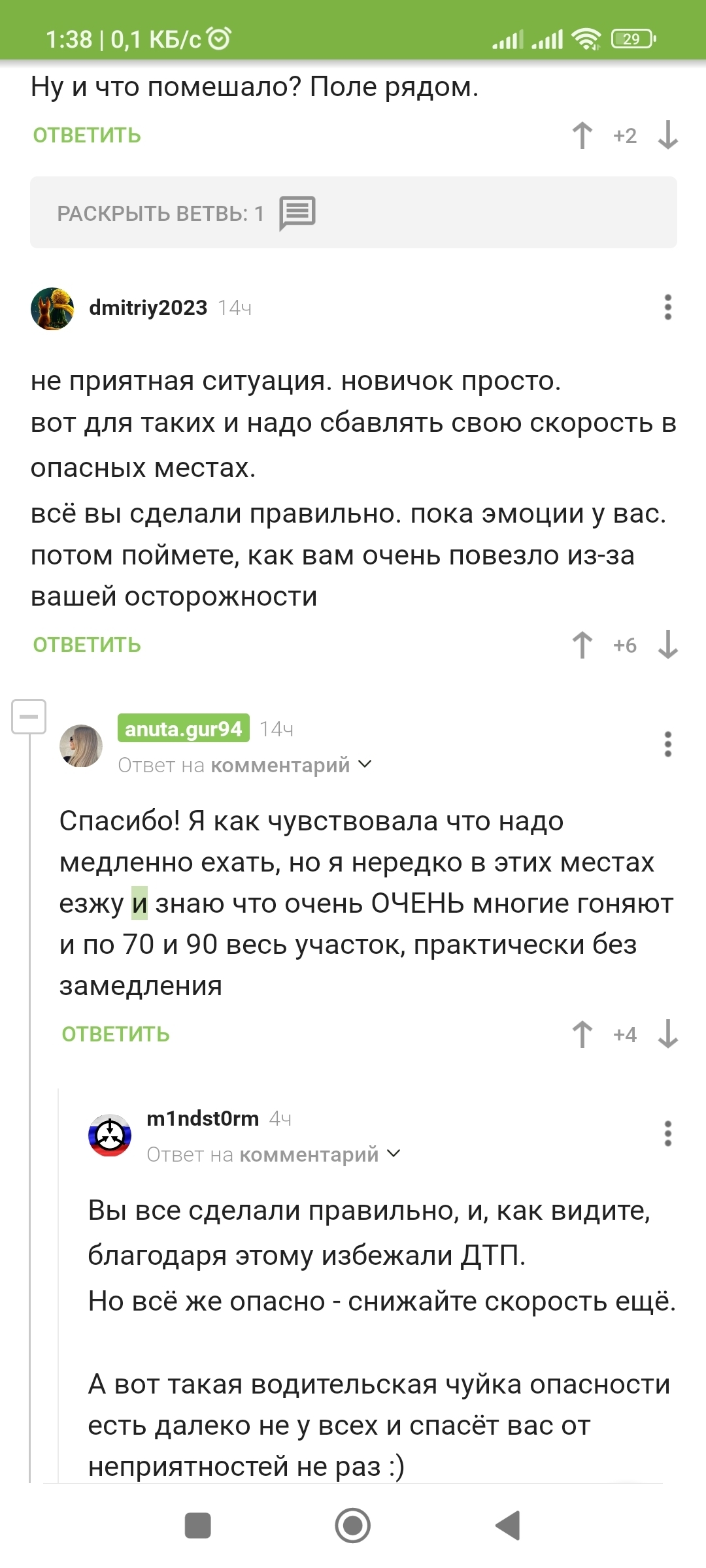Upvote anuta.gur94's comment
The image size is (706, 1568).
coord(582,1034)
